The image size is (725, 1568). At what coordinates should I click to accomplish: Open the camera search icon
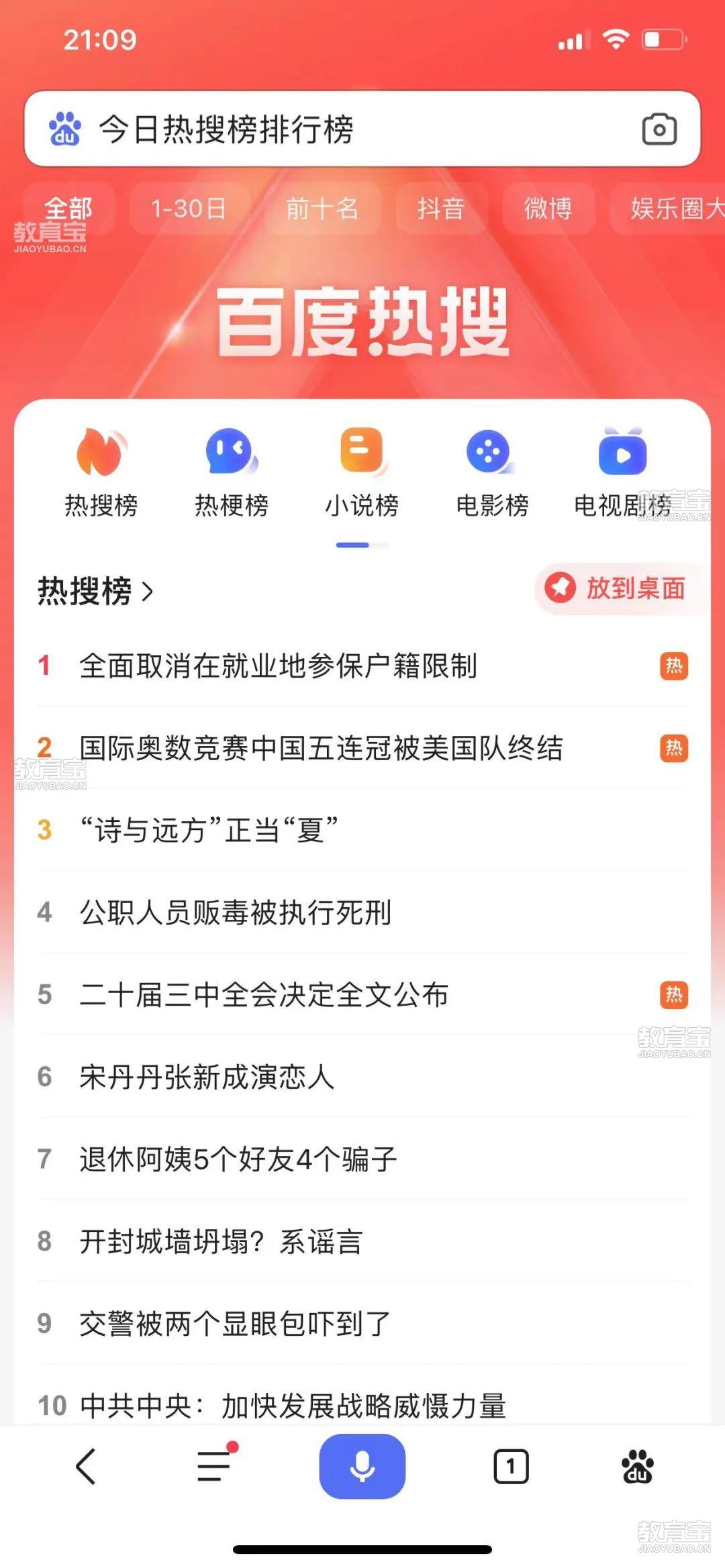(659, 129)
